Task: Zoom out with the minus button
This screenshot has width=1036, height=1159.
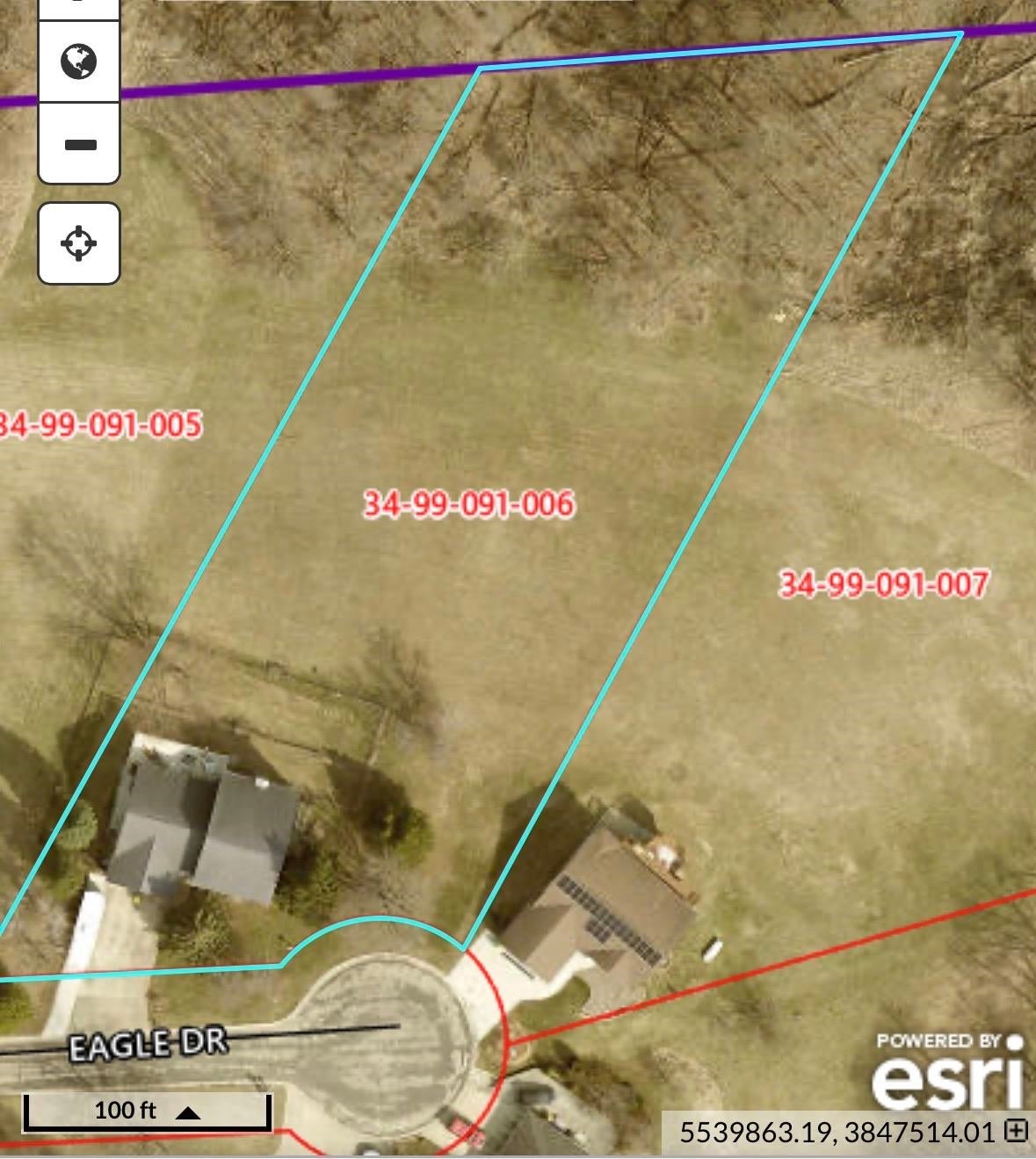Action: click(79, 143)
